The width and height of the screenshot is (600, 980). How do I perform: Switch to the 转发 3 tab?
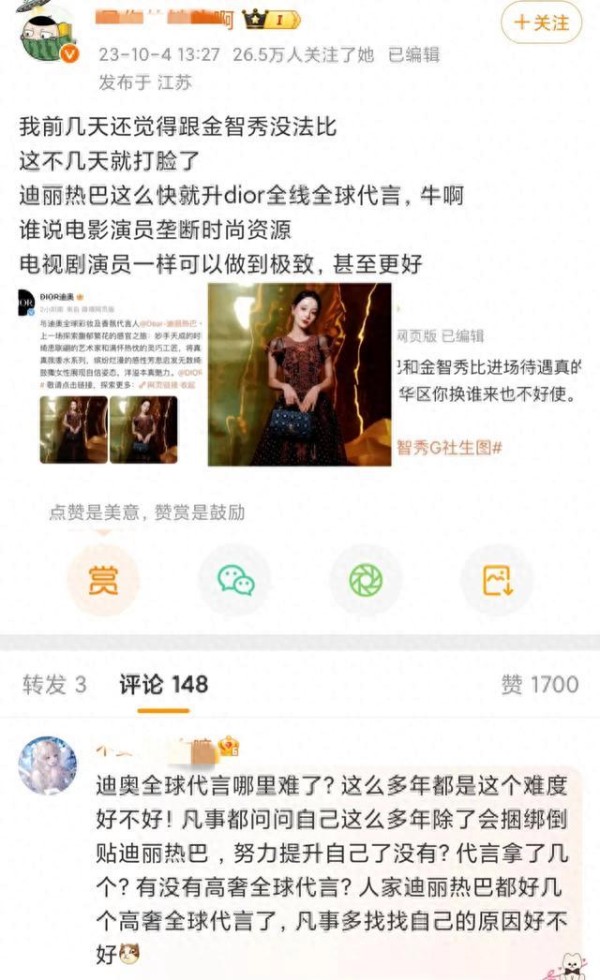coord(54,684)
